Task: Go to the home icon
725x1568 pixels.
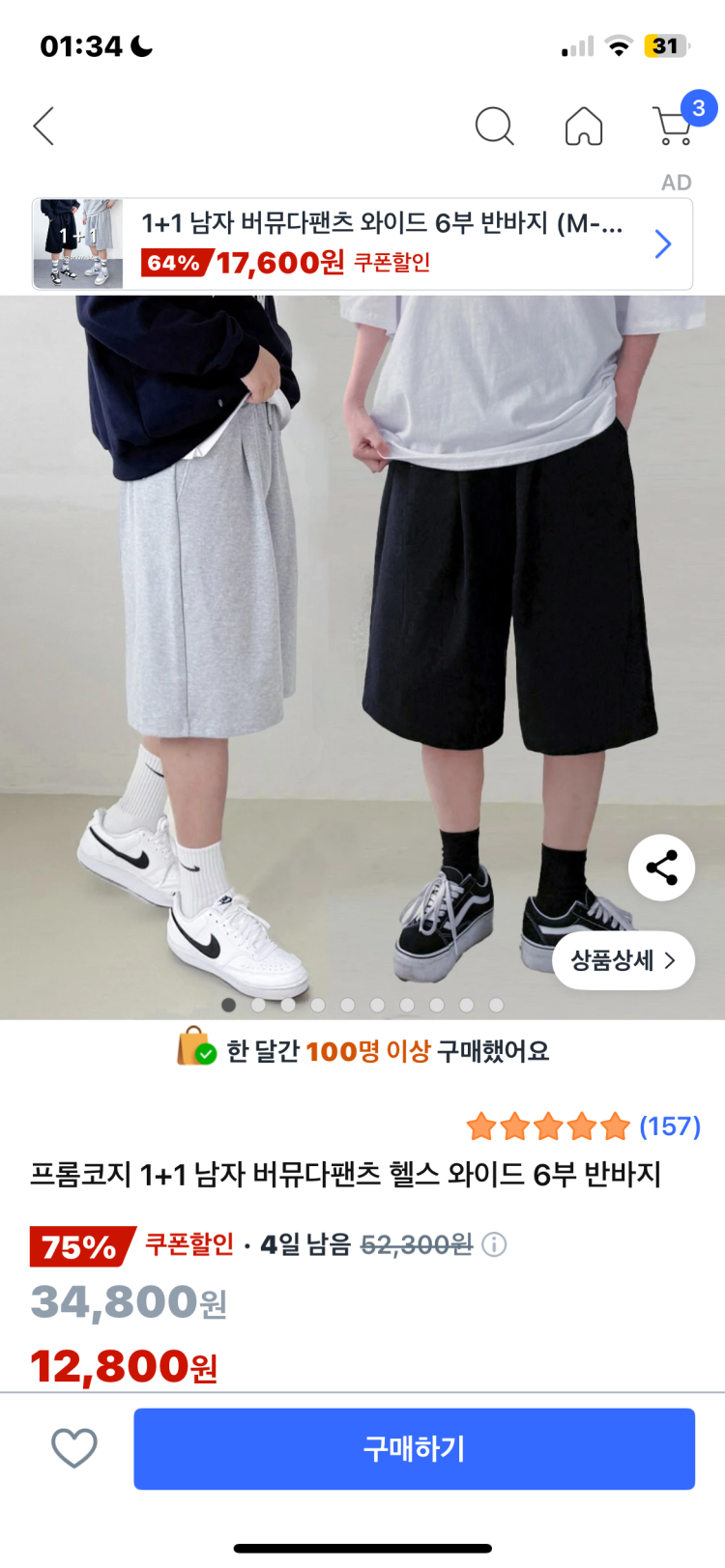Action: (583, 126)
